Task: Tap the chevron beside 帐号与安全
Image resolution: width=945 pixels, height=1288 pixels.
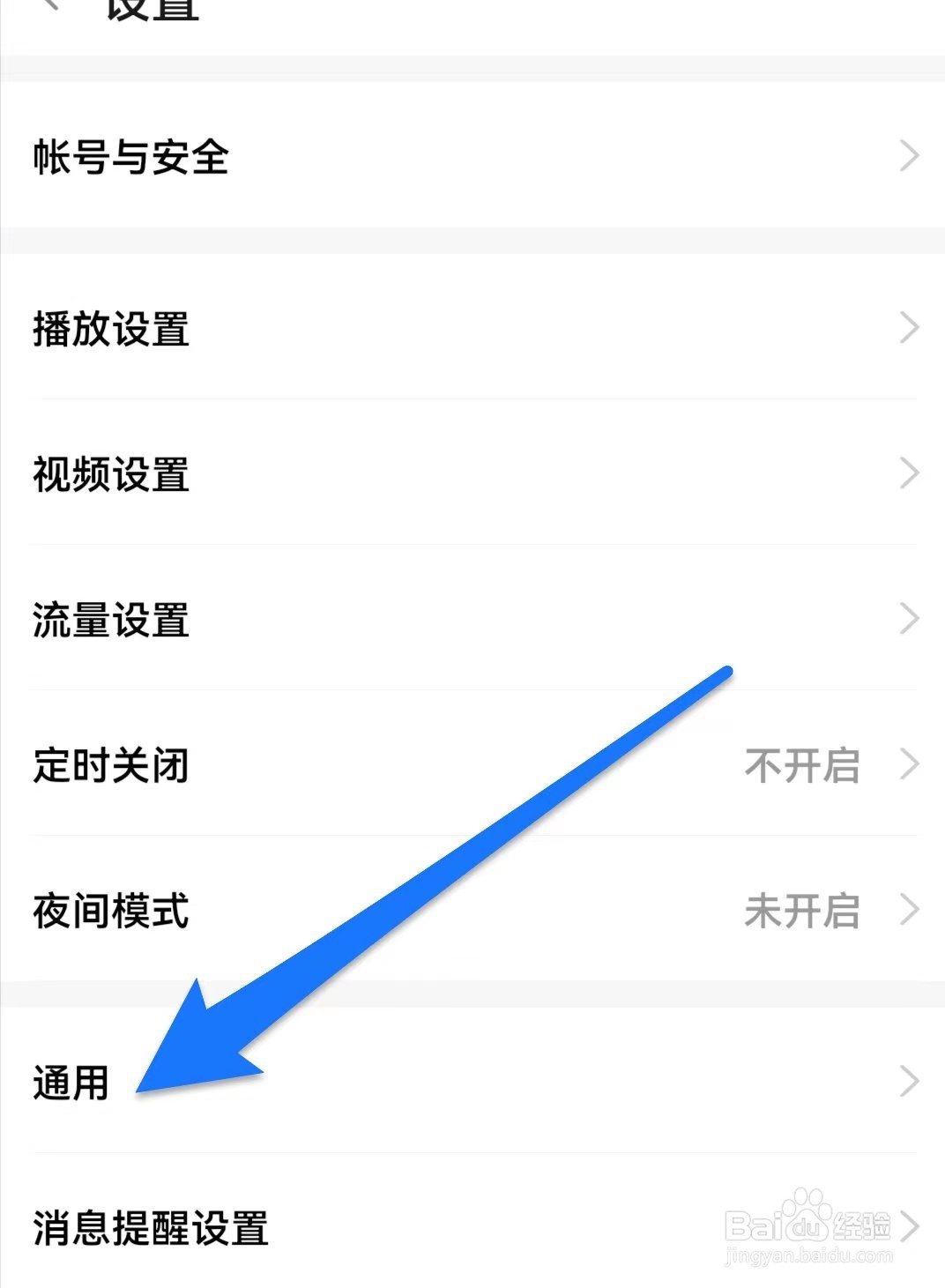Action: [912, 157]
